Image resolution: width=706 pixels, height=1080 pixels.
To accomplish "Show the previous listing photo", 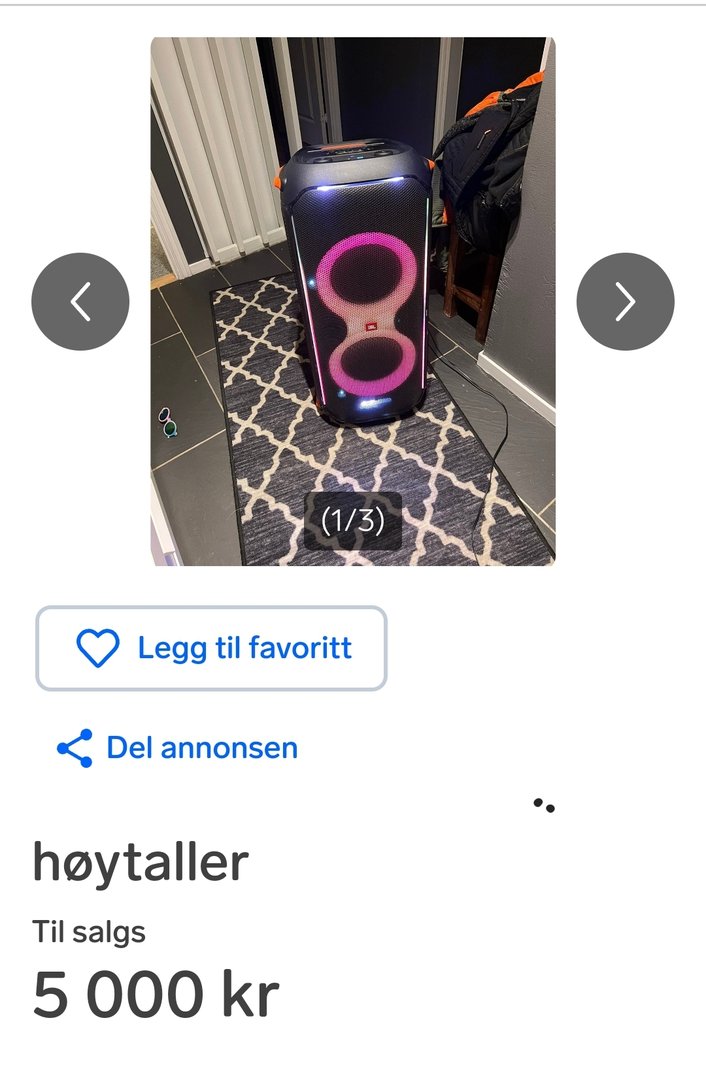I will pyautogui.click(x=80, y=301).
